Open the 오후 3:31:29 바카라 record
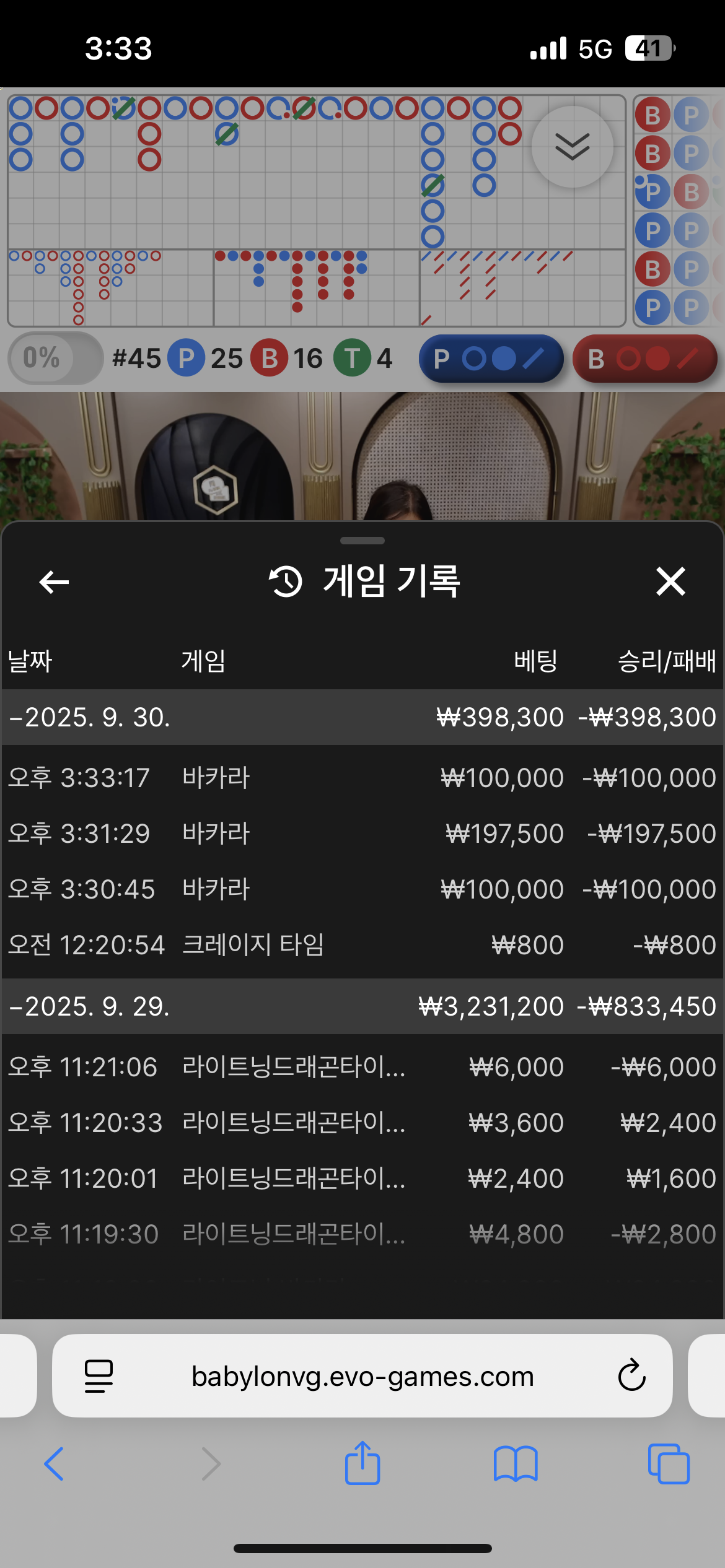This screenshot has height=1568, width=725. pyautogui.click(x=362, y=833)
